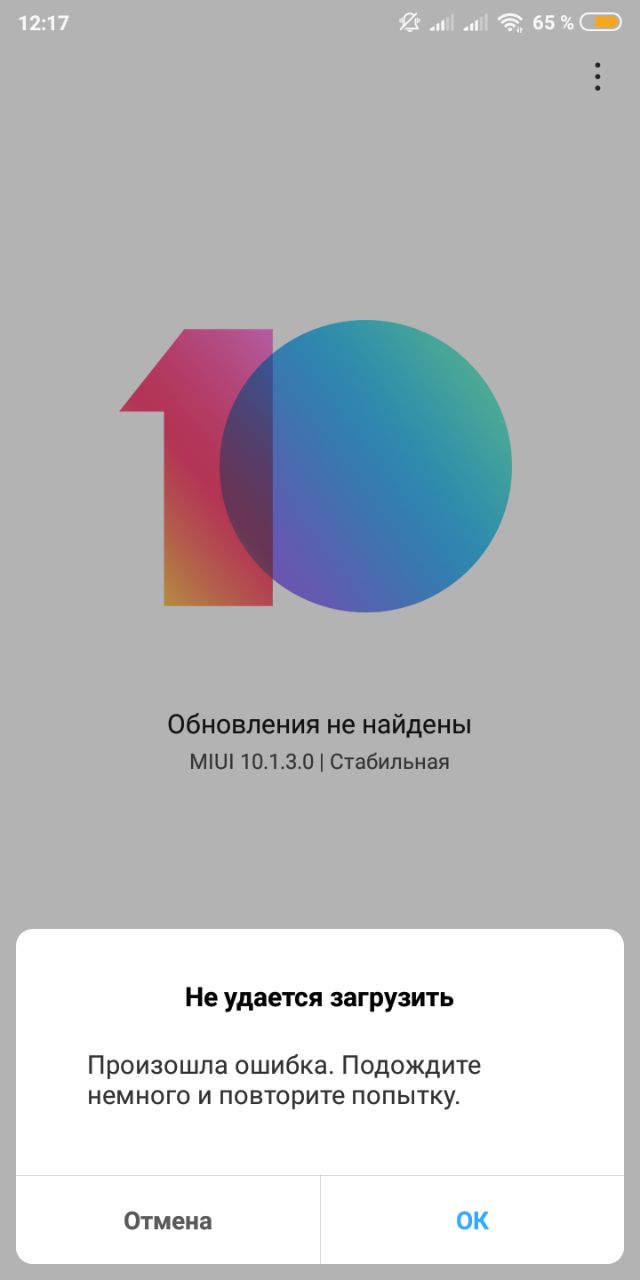Tap the Отмена button in the dialog
The height and width of the screenshot is (1280, 640).
click(x=168, y=1220)
